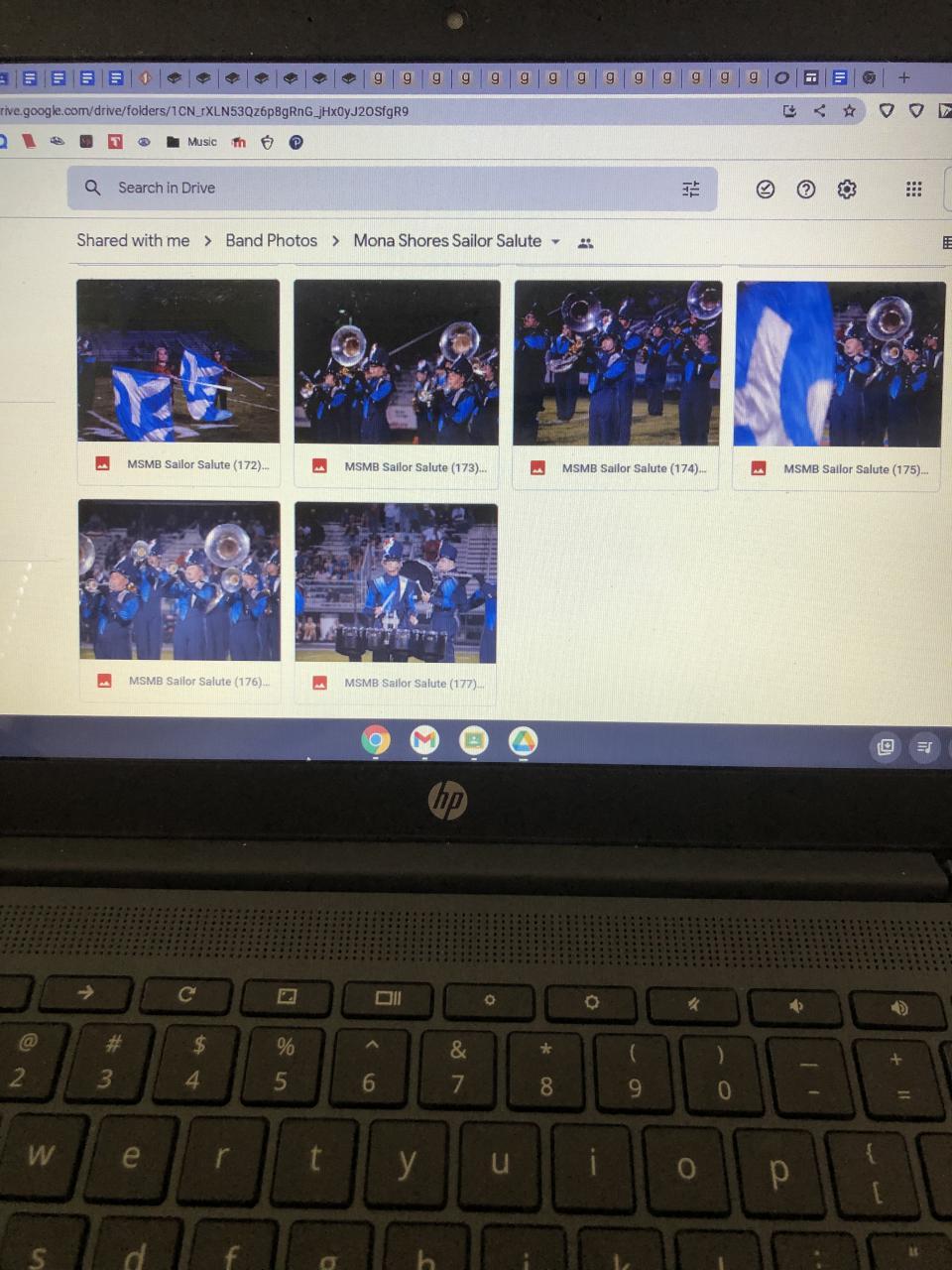
Task: Bookmark this page with the star
Action: click(849, 111)
